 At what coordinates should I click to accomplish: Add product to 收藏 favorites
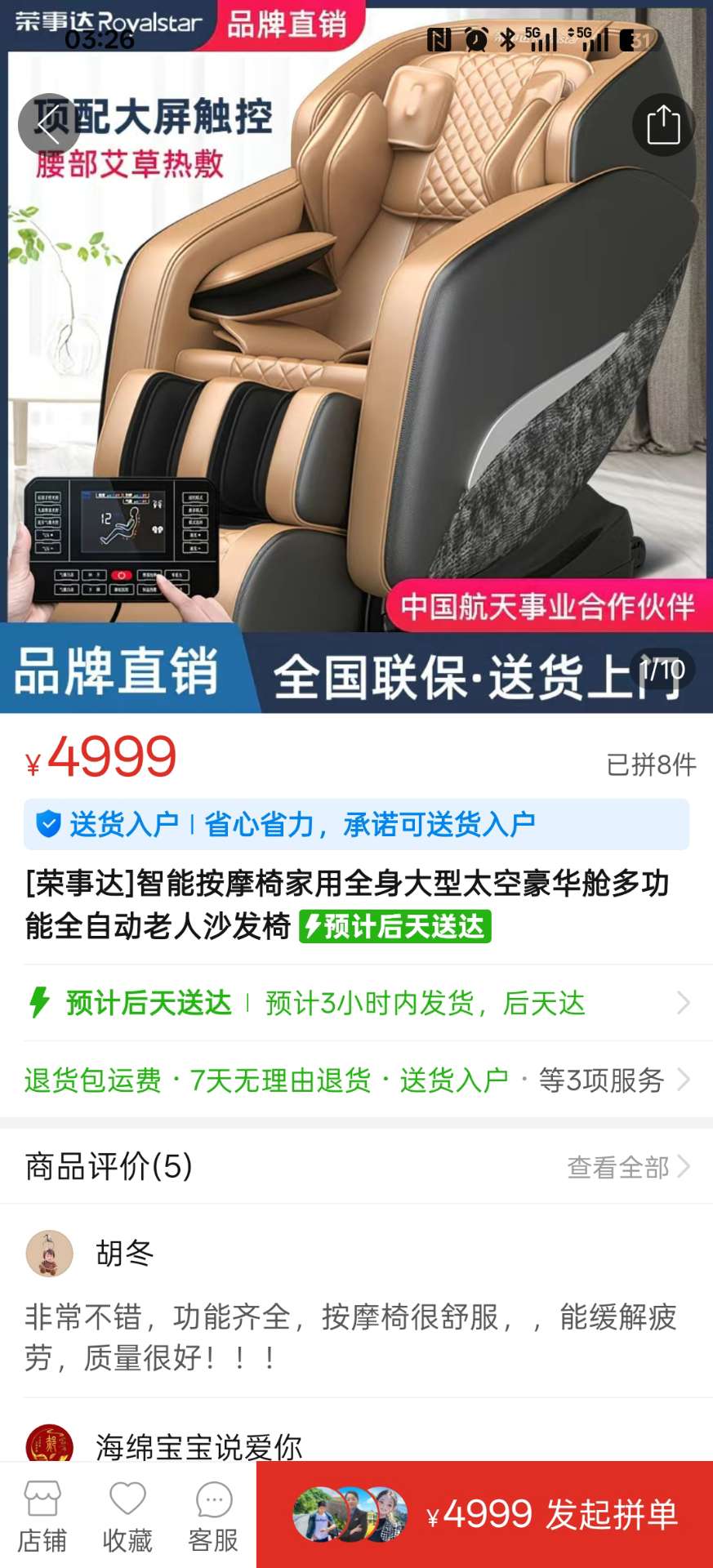(127, 1516)
